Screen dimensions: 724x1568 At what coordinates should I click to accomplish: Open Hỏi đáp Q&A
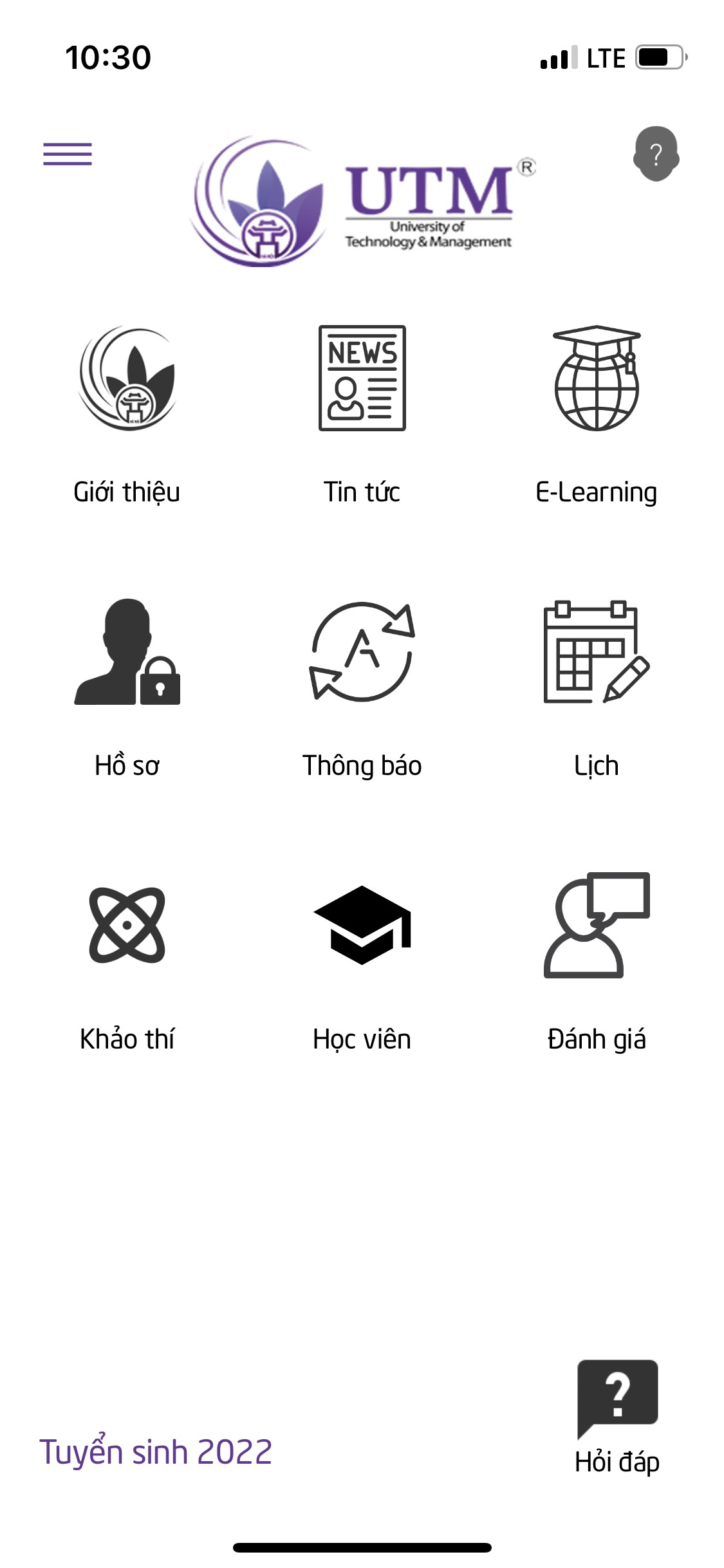pos(617,1416)
